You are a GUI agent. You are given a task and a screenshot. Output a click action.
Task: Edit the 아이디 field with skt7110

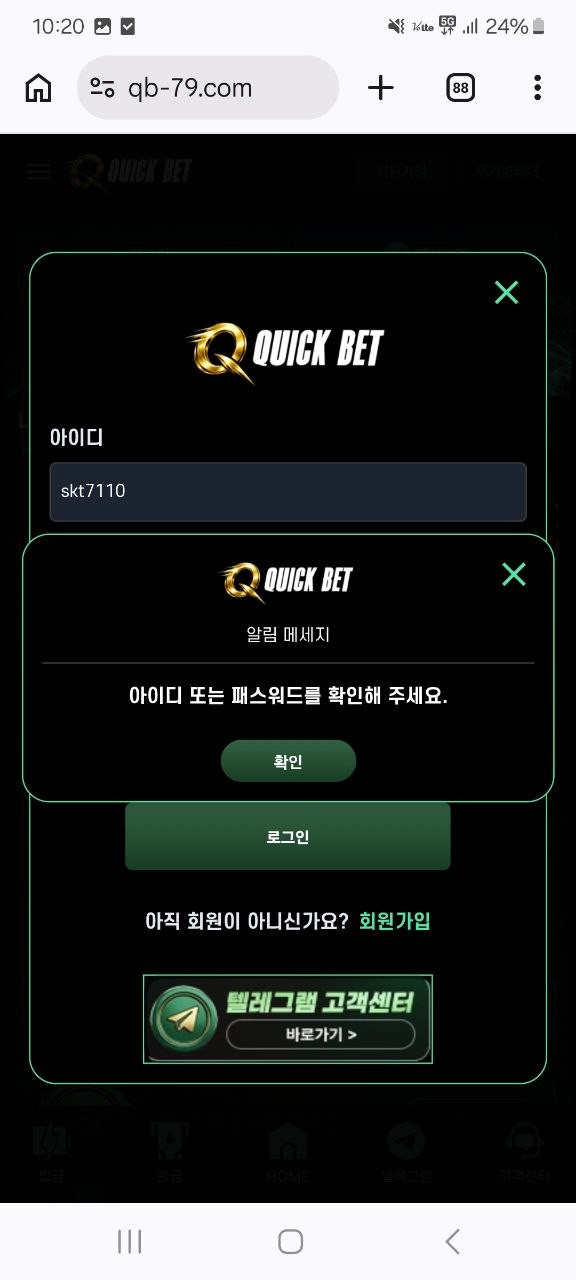(x=288, y=491)
